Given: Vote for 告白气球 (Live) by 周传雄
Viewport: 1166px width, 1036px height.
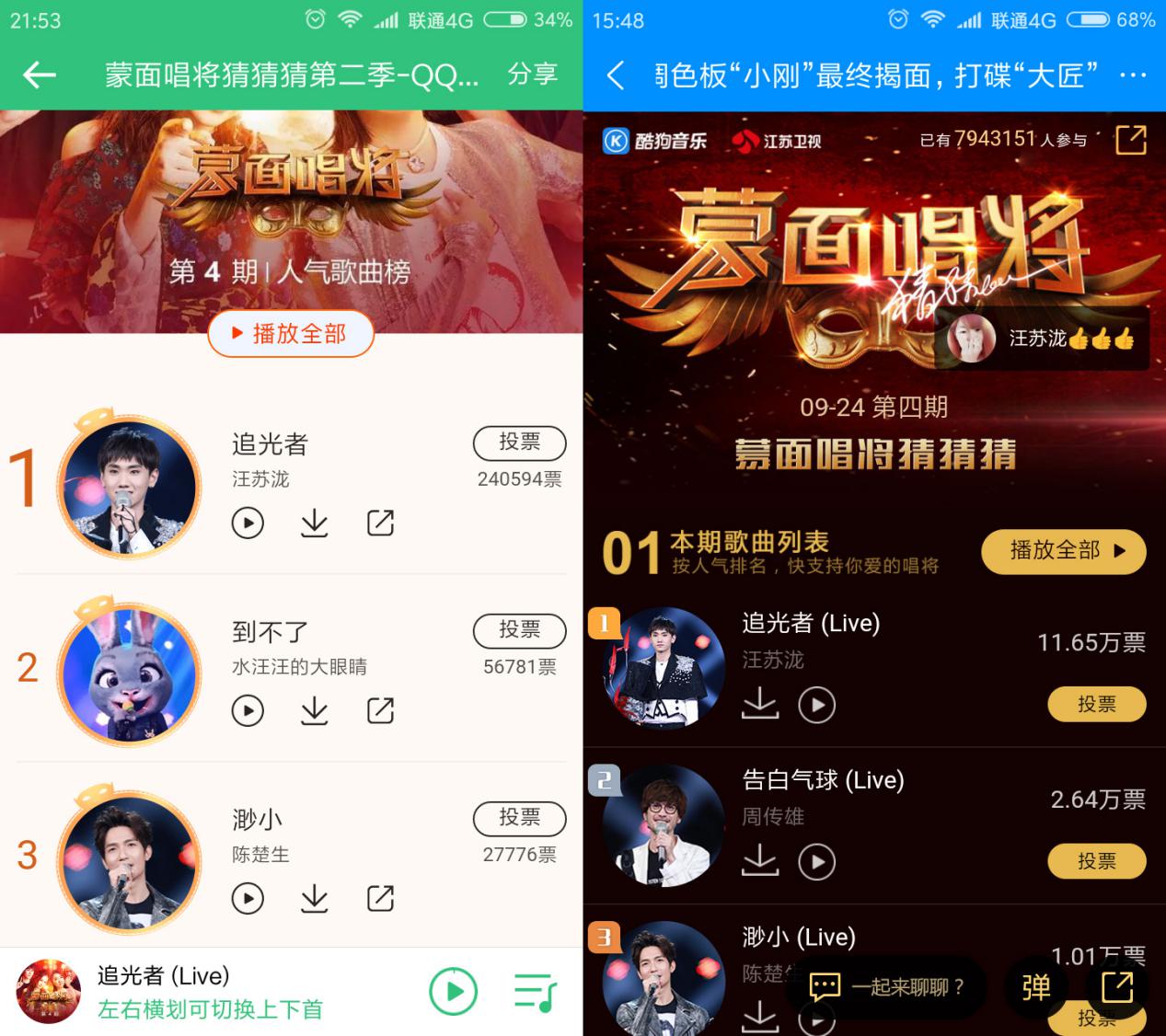Looking at the screenshot, I should 1096,862.
